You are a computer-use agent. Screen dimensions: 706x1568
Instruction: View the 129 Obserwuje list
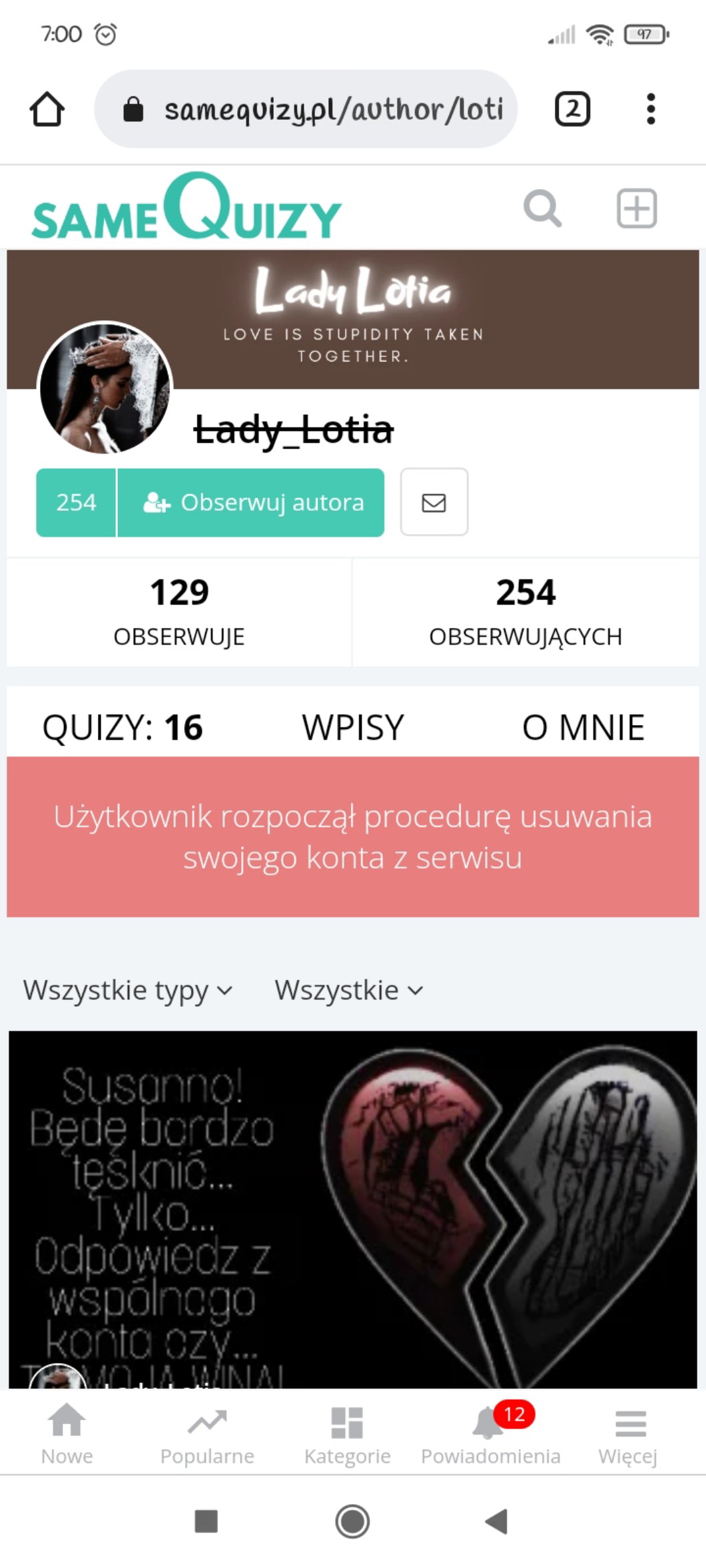click(x=179, y=613)
